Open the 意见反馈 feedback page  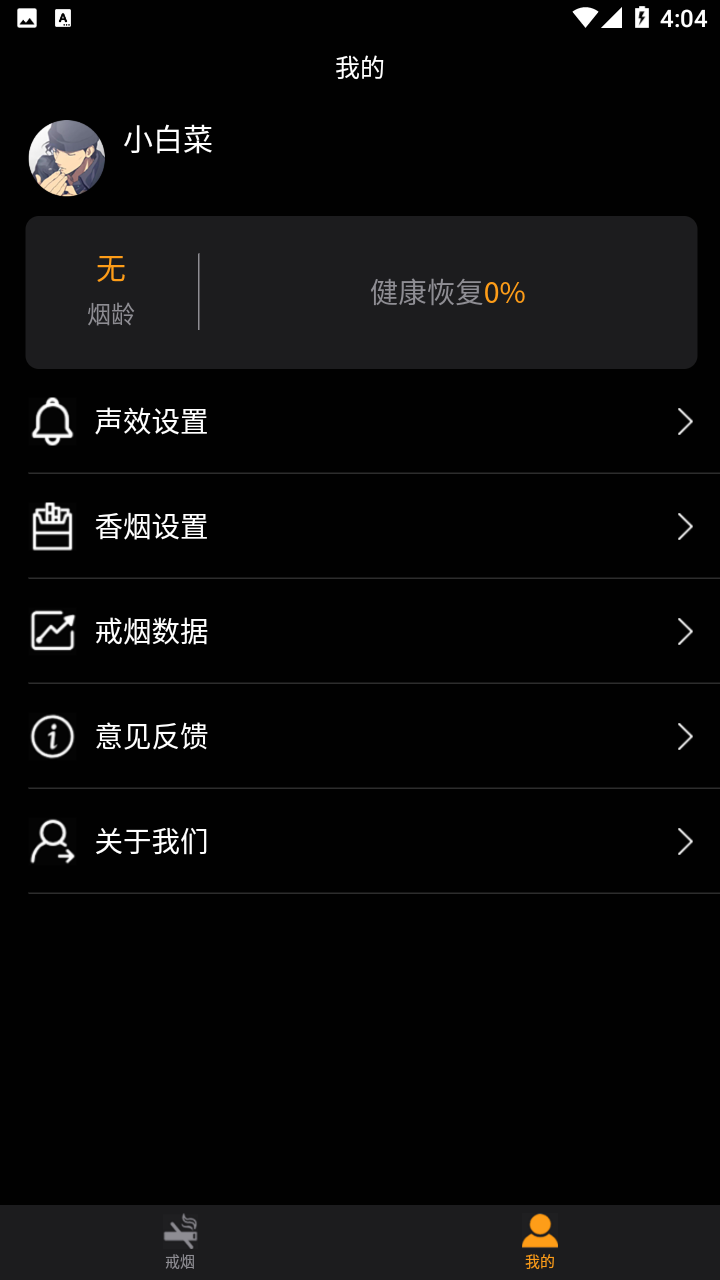[x=360, y=736]
